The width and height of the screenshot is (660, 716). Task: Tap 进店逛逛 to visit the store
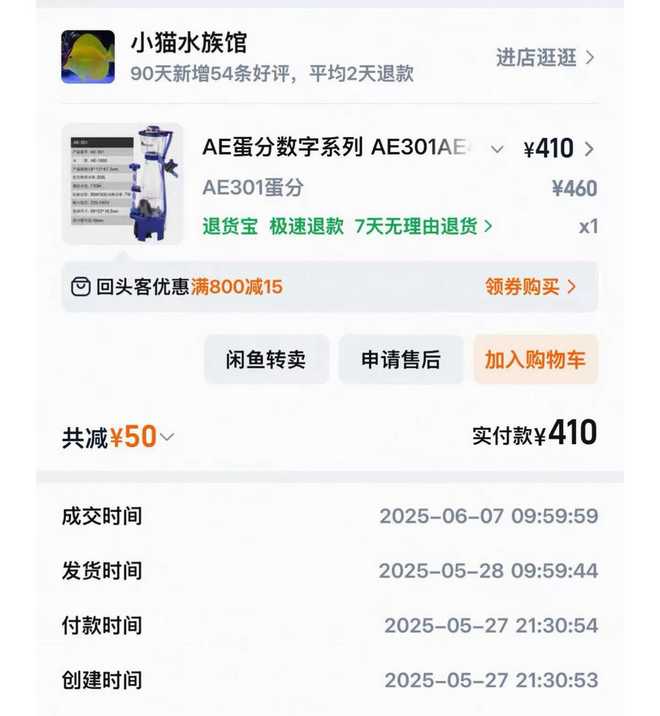(545, 57)
